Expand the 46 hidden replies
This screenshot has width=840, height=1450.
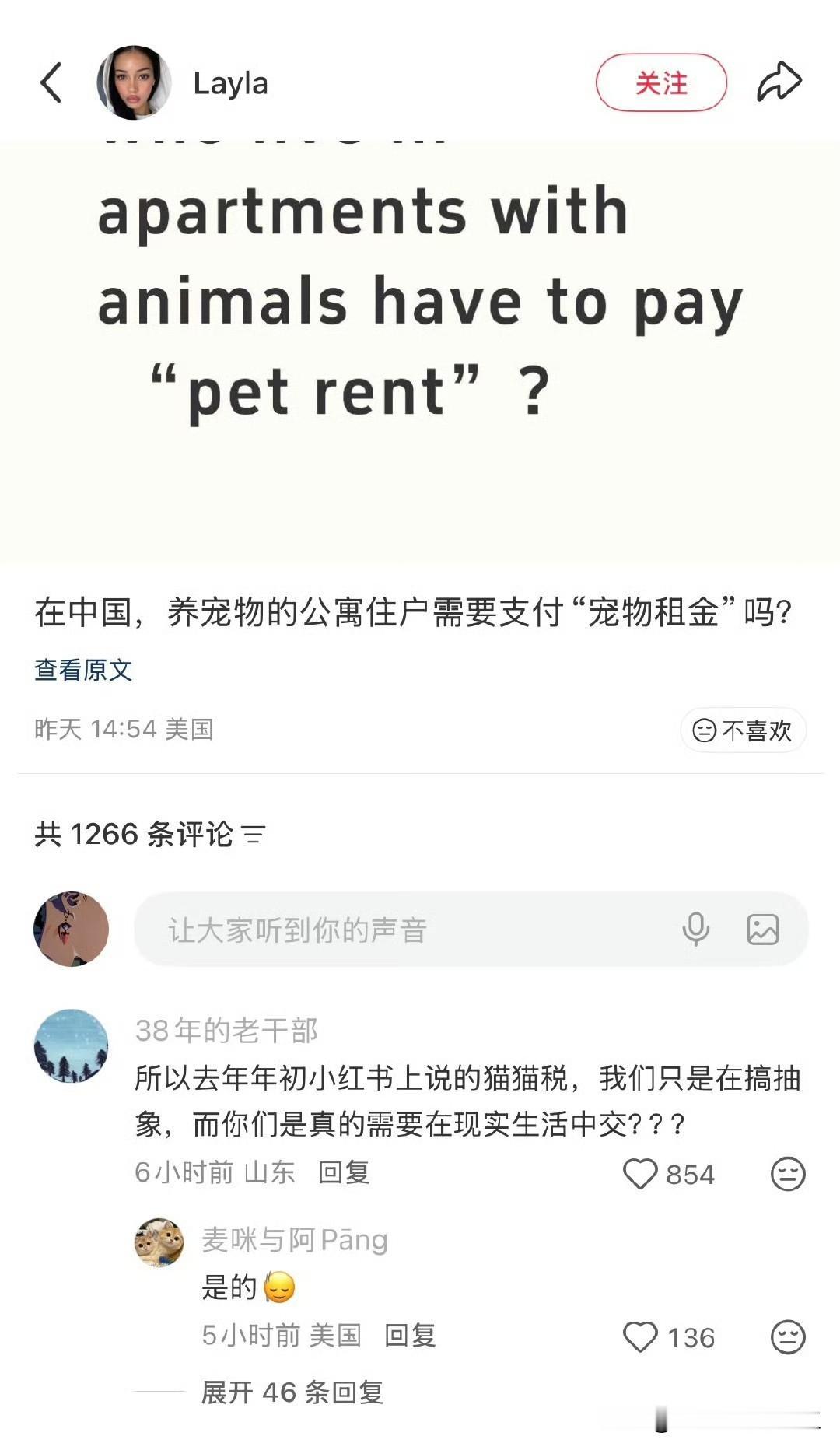pos(293,1394)
